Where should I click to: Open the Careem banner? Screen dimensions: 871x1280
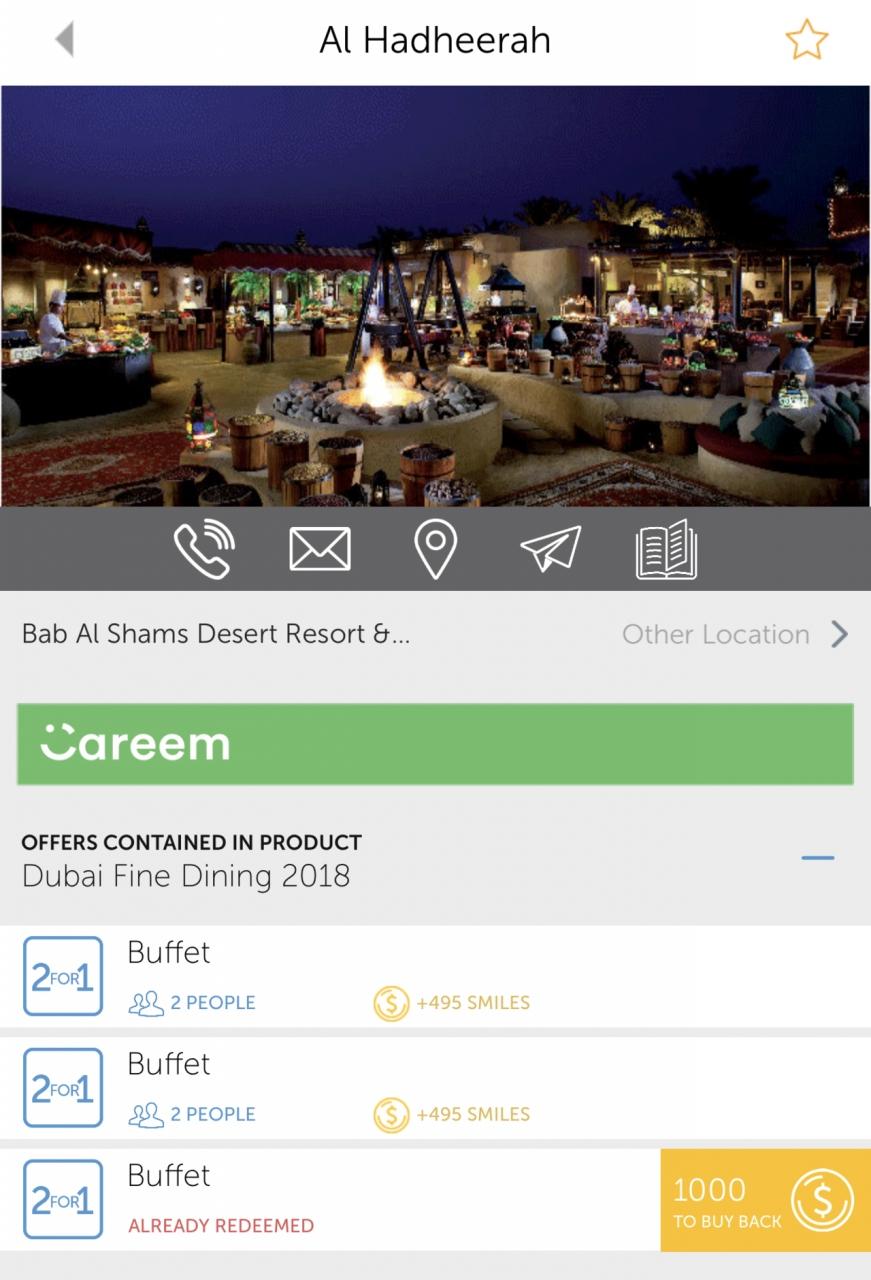(435, 744)
